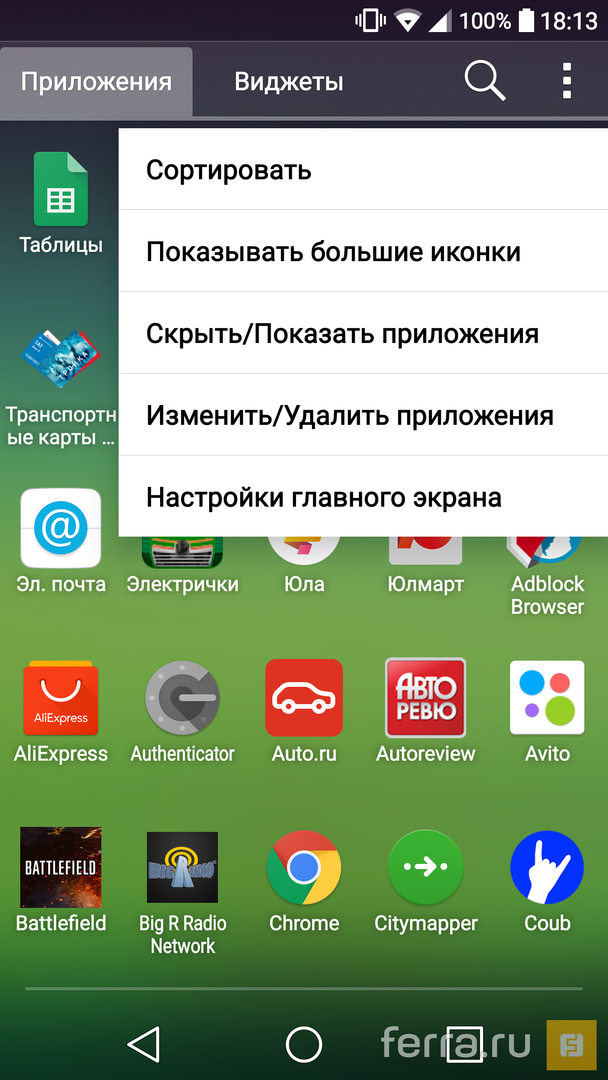Choose Изменить/Удалить приложения
Image resolution: width=608 pixels, height=1080 pixels.
click(363, 416)
